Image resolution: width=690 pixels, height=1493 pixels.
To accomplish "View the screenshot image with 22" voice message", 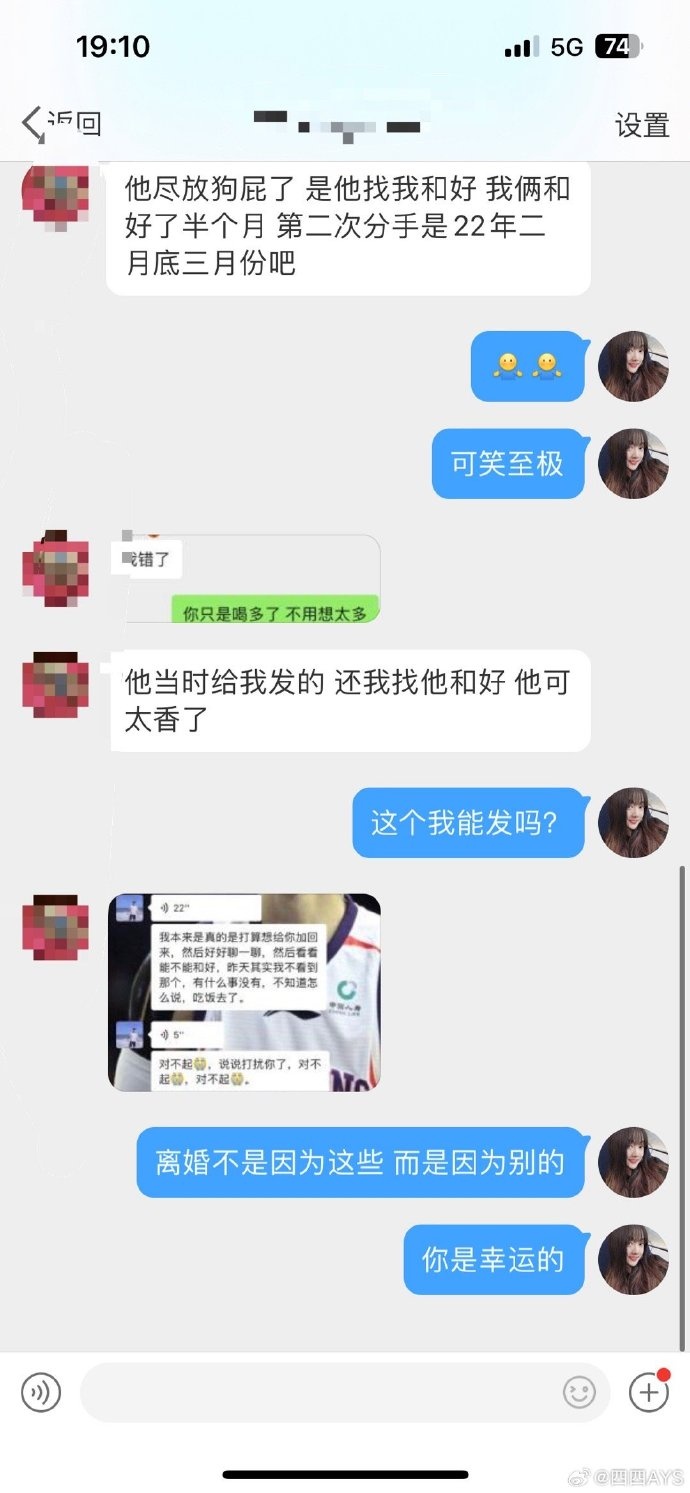I will [x=244, y=992].
